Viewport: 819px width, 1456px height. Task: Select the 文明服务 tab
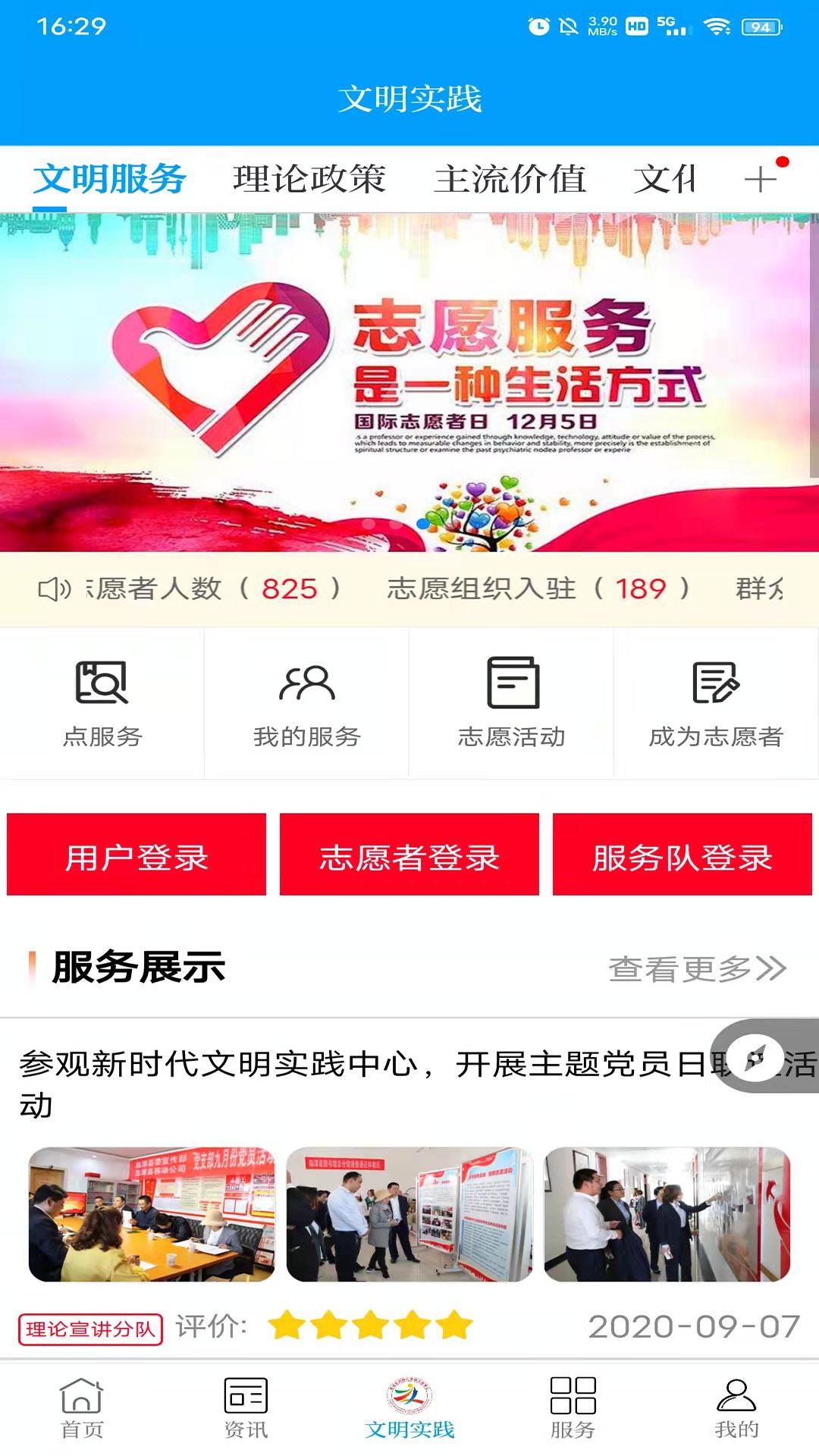point(110,180)
